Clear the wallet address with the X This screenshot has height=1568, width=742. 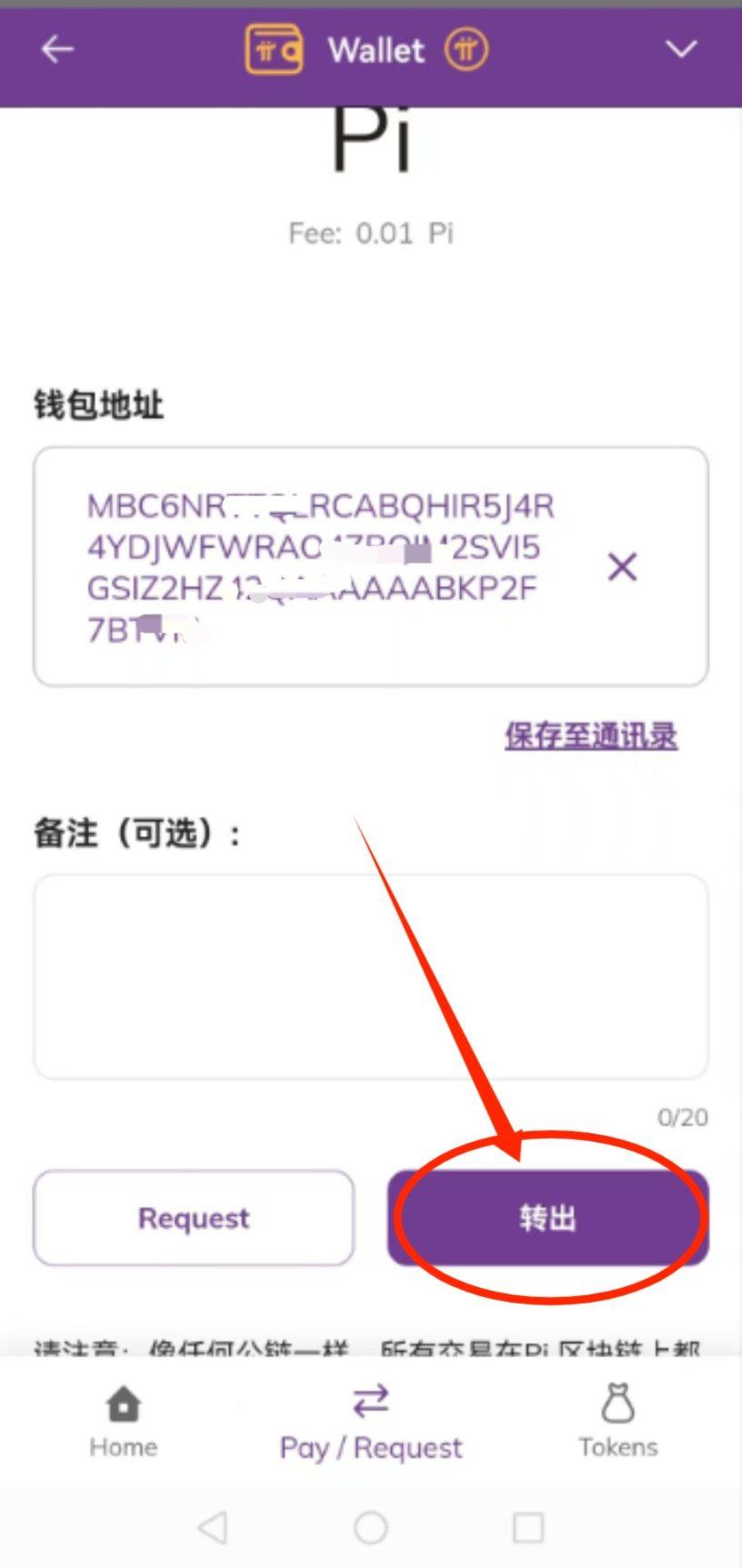pyautogui.click(x=623, y=567)
